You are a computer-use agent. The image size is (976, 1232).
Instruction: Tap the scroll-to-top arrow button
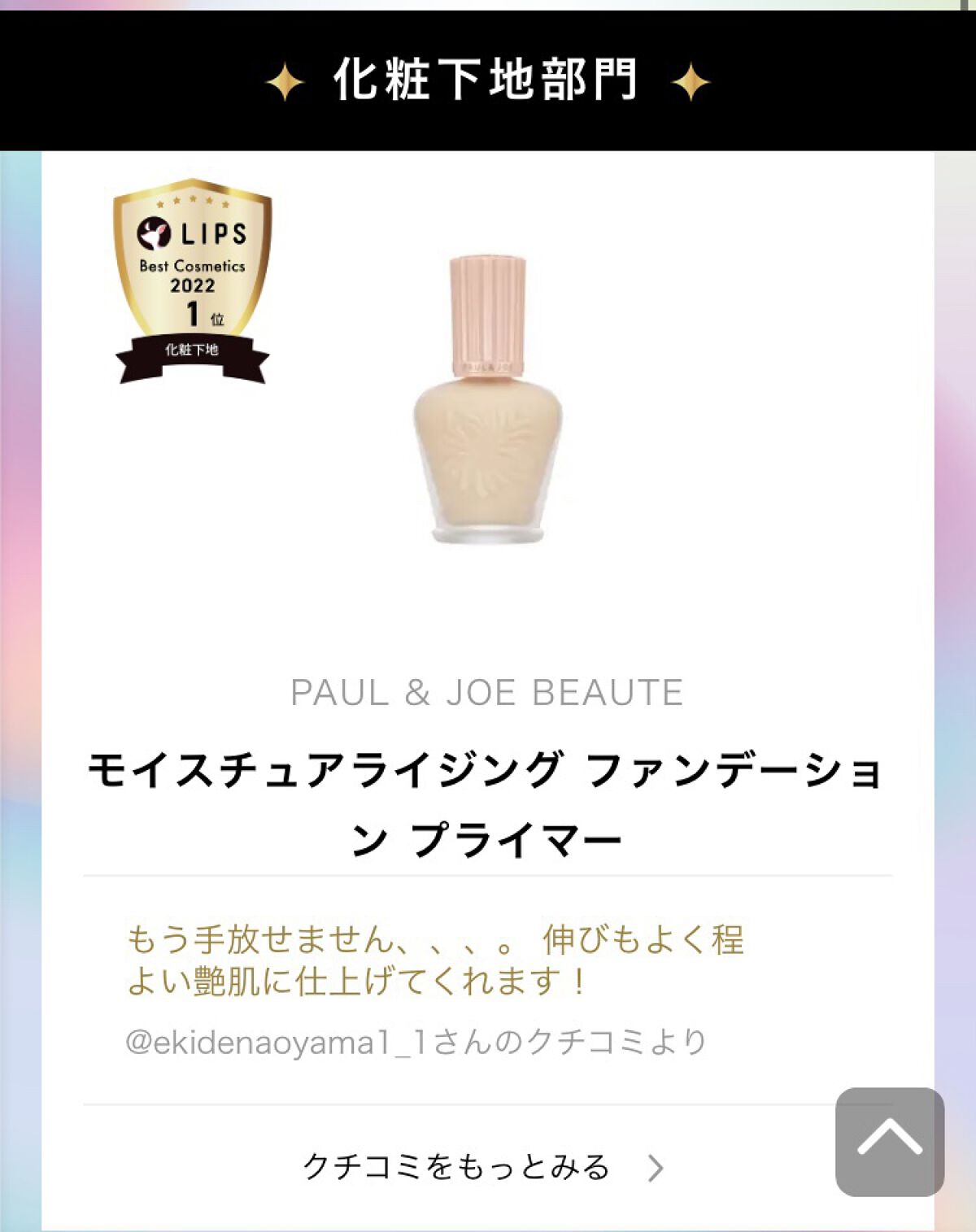[889, 1141]
